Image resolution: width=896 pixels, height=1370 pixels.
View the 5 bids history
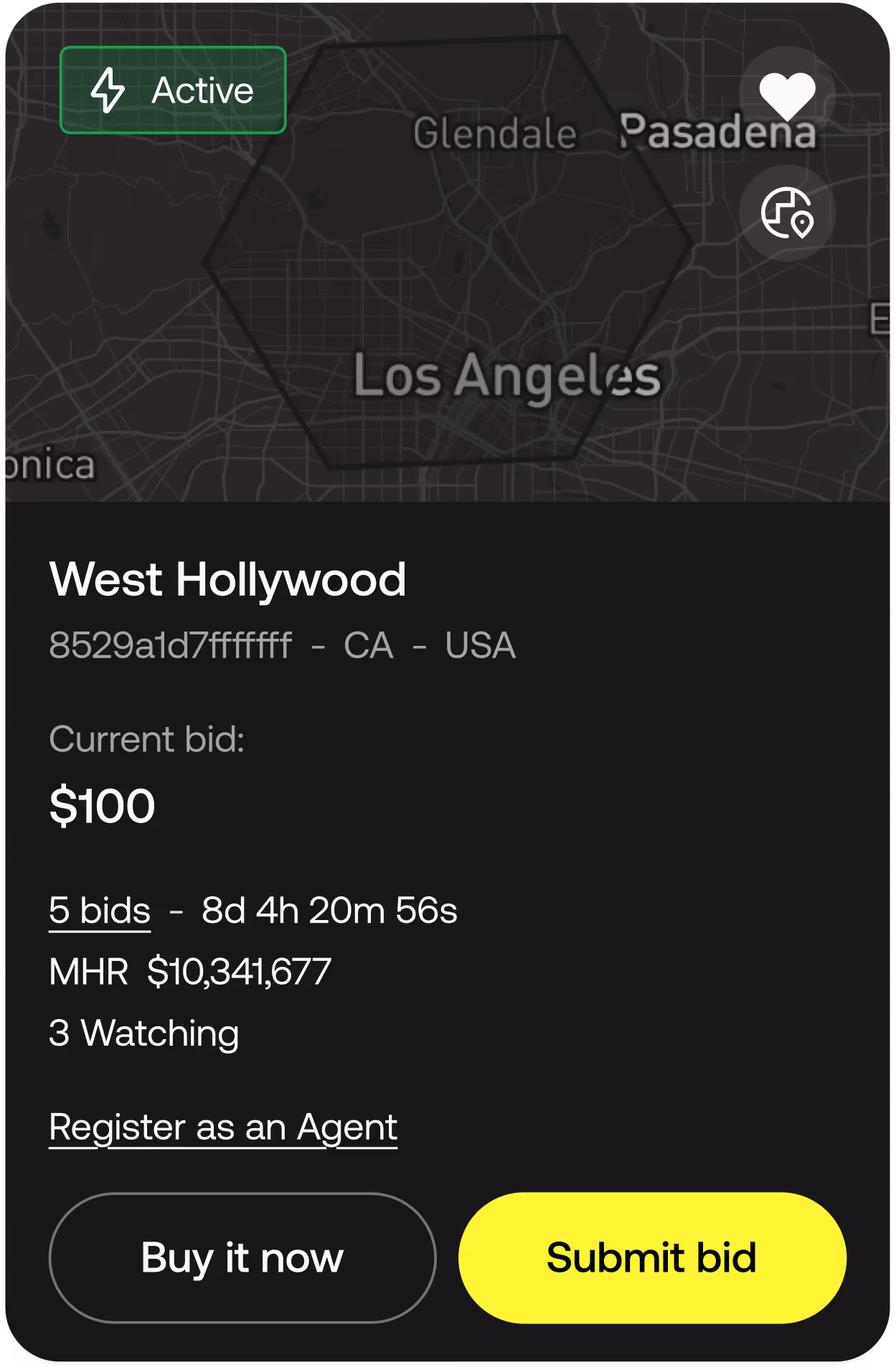pyautogui.click(x=100, y=911)
